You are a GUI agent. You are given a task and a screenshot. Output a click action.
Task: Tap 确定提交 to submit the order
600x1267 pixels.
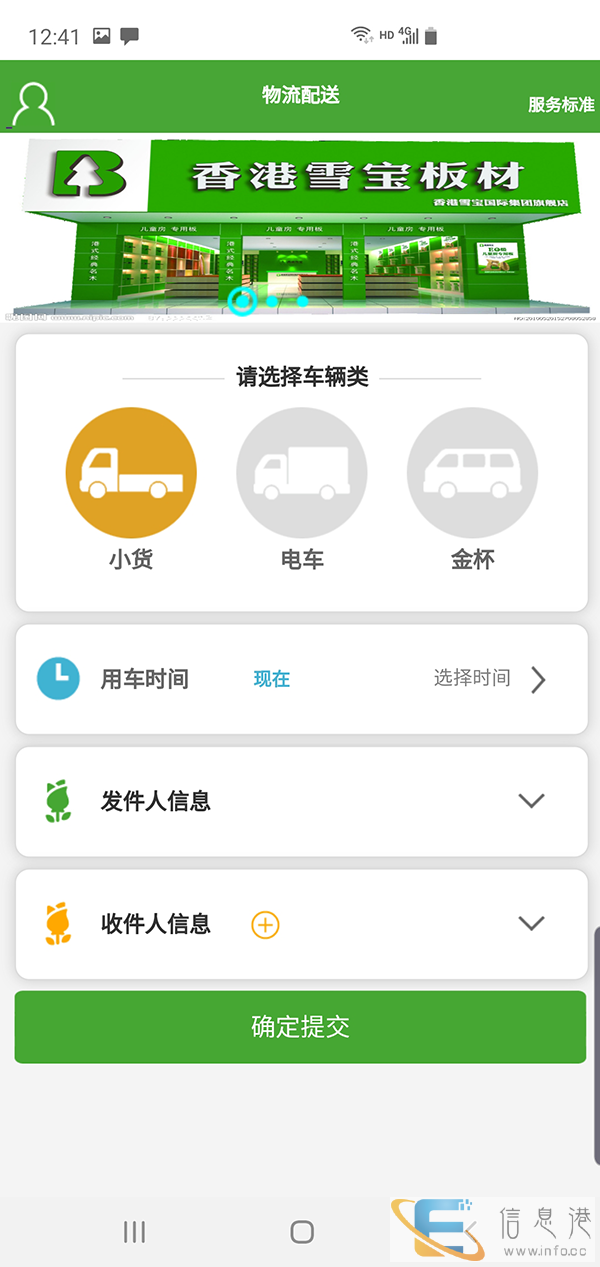[x=300, y=1027]
